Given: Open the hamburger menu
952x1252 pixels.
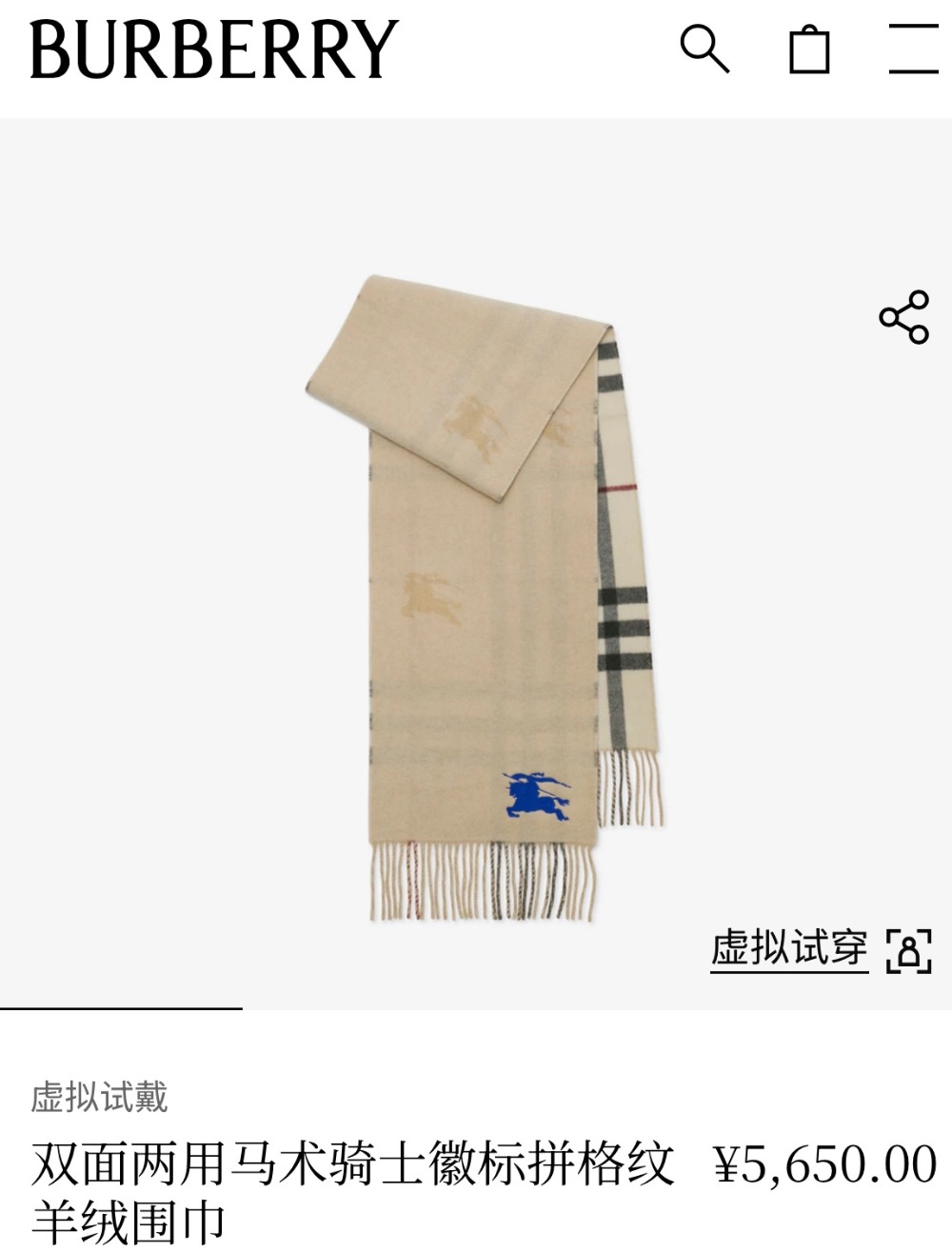Looking at the screenshot, I should (x=914, y=49).
